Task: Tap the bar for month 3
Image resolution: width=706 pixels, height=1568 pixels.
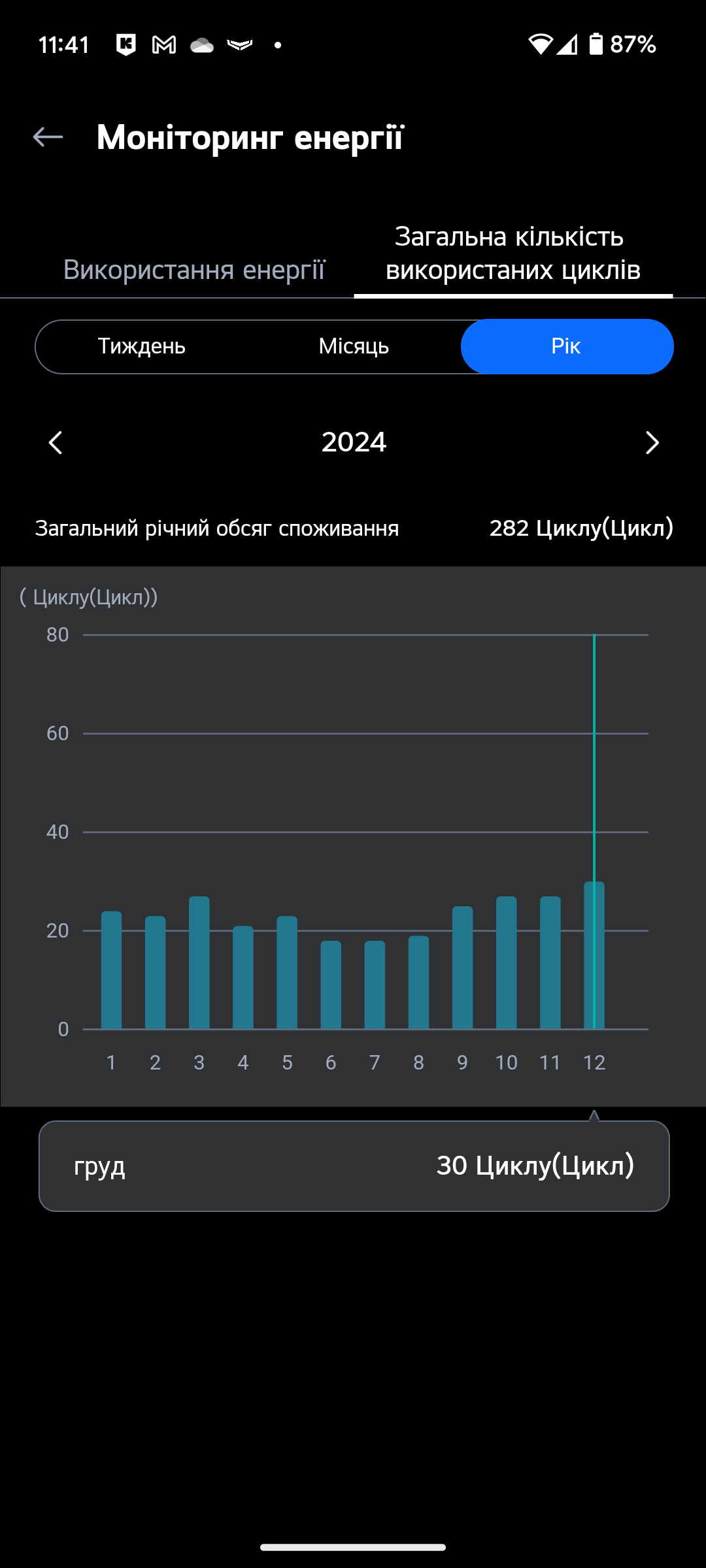Action: tap(199, 963)
